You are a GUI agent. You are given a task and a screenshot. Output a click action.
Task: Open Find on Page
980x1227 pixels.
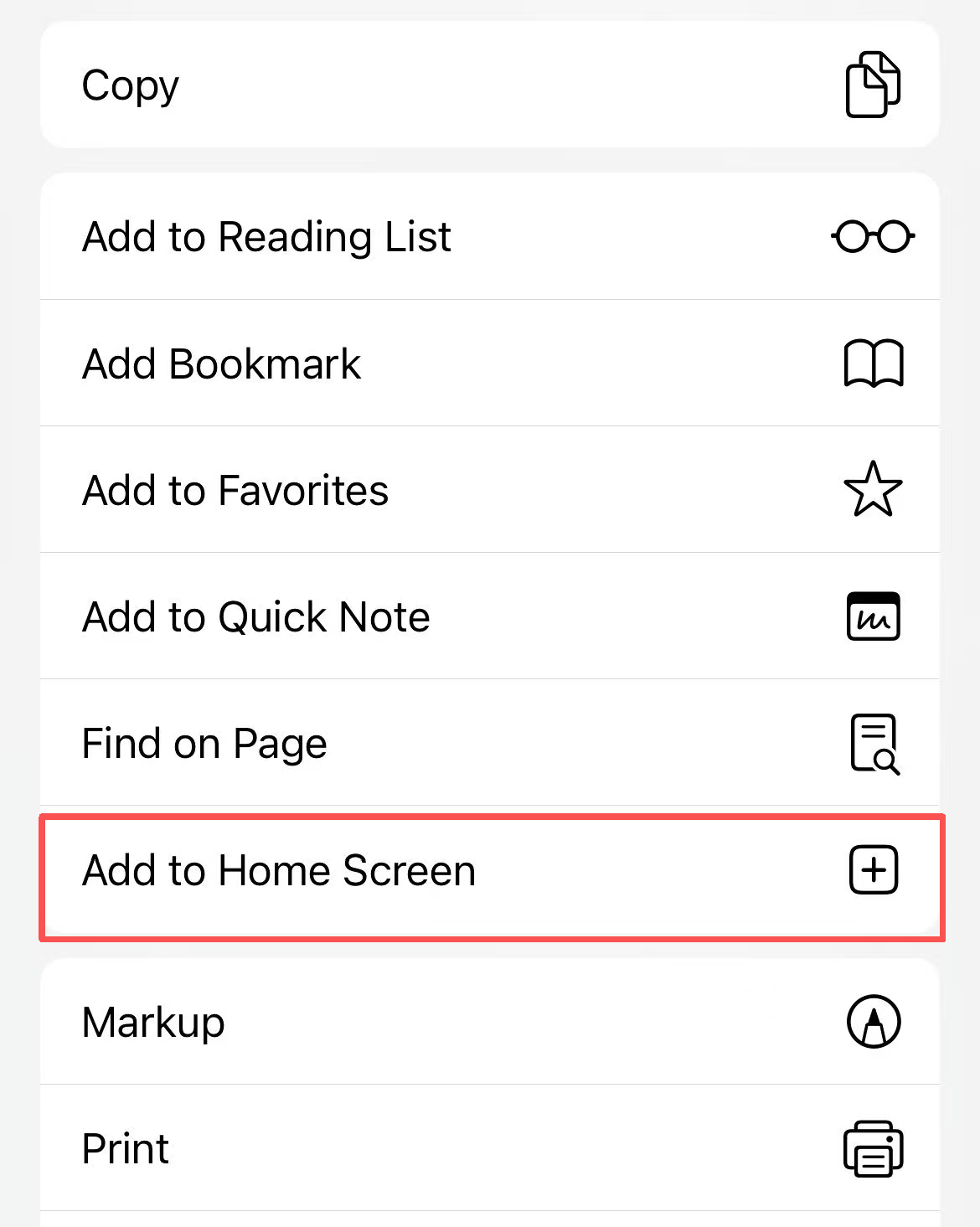pyautogui.click(x=489, y=743)
